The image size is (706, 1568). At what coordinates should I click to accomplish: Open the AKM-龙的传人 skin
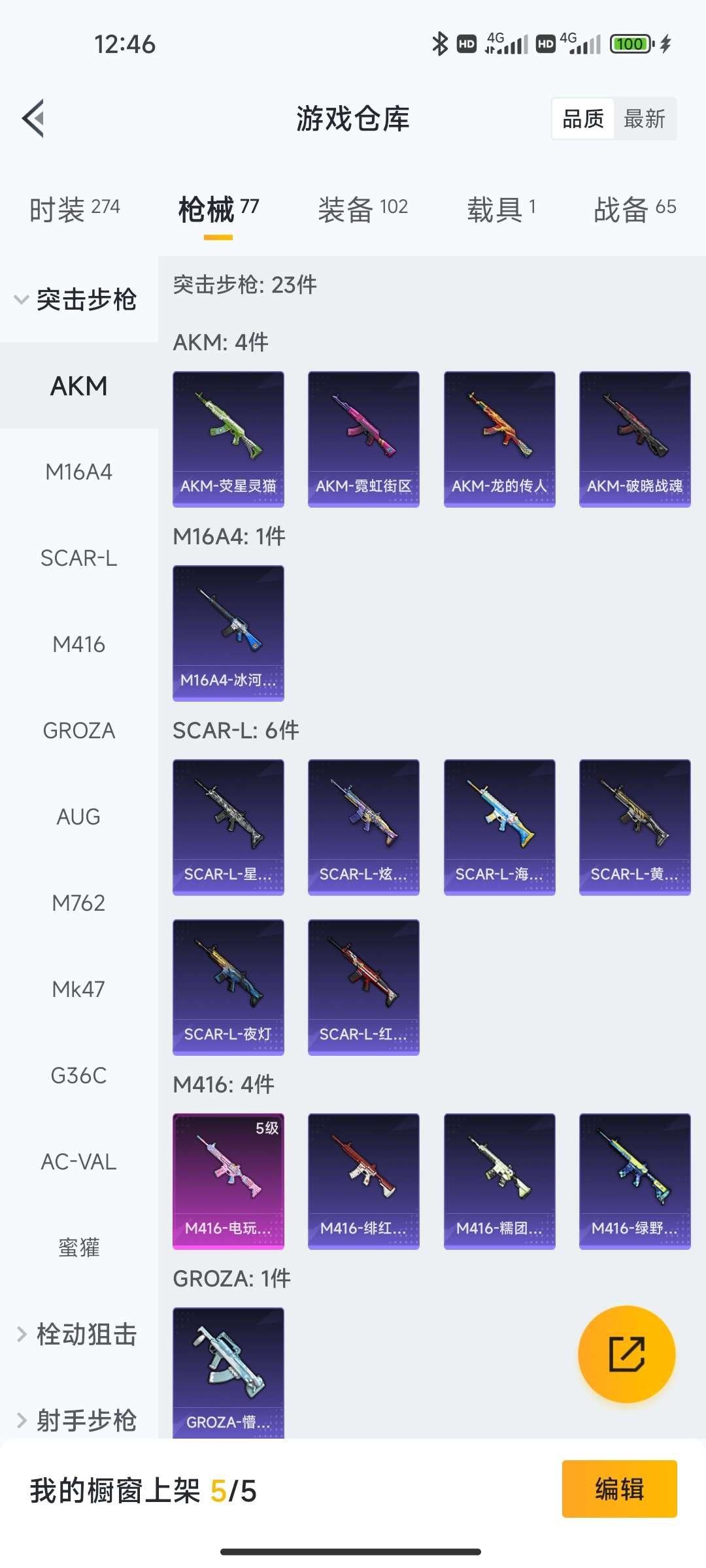point(499,439)
